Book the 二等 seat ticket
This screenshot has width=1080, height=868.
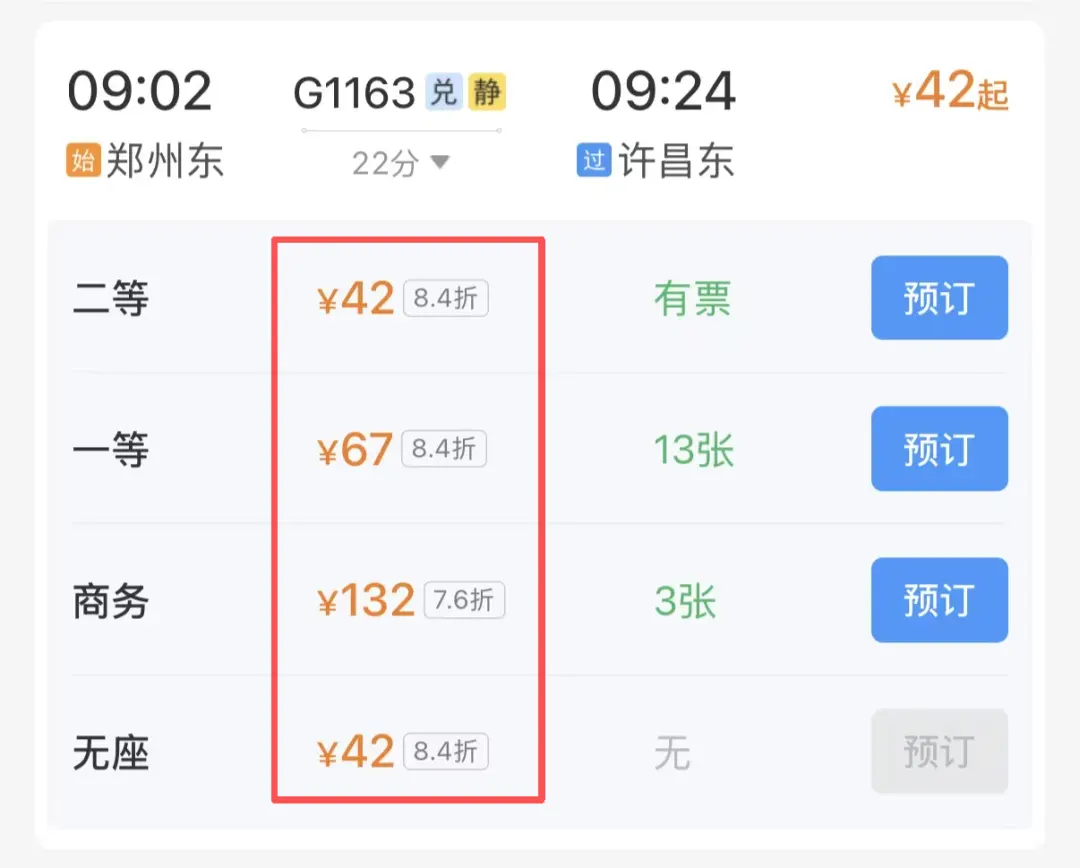pyautogui.click(x=938, y=298)
